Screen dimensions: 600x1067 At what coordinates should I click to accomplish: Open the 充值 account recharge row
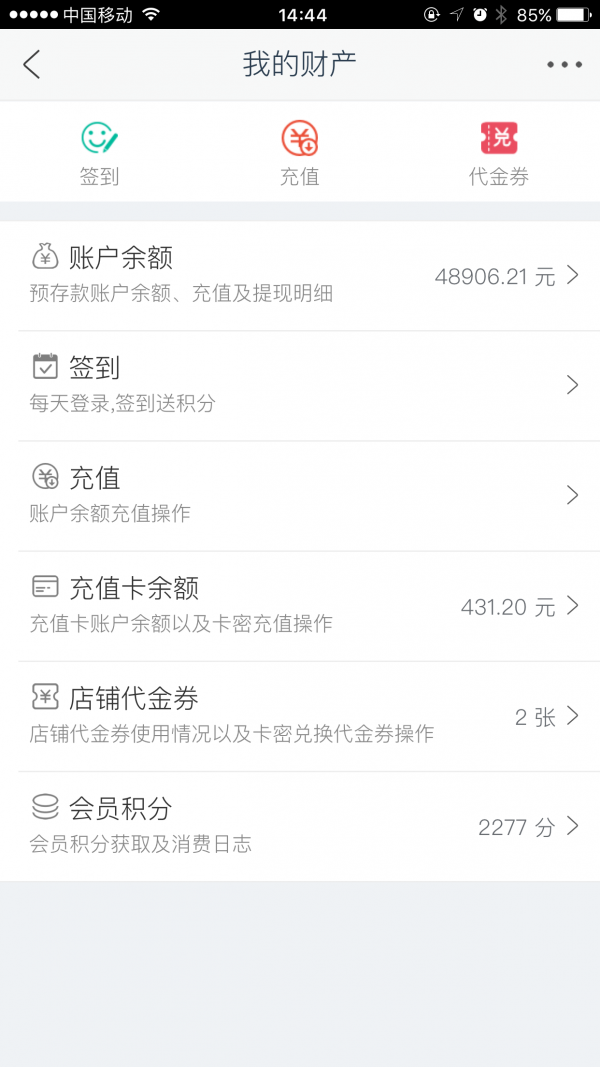tap(300, 495)
